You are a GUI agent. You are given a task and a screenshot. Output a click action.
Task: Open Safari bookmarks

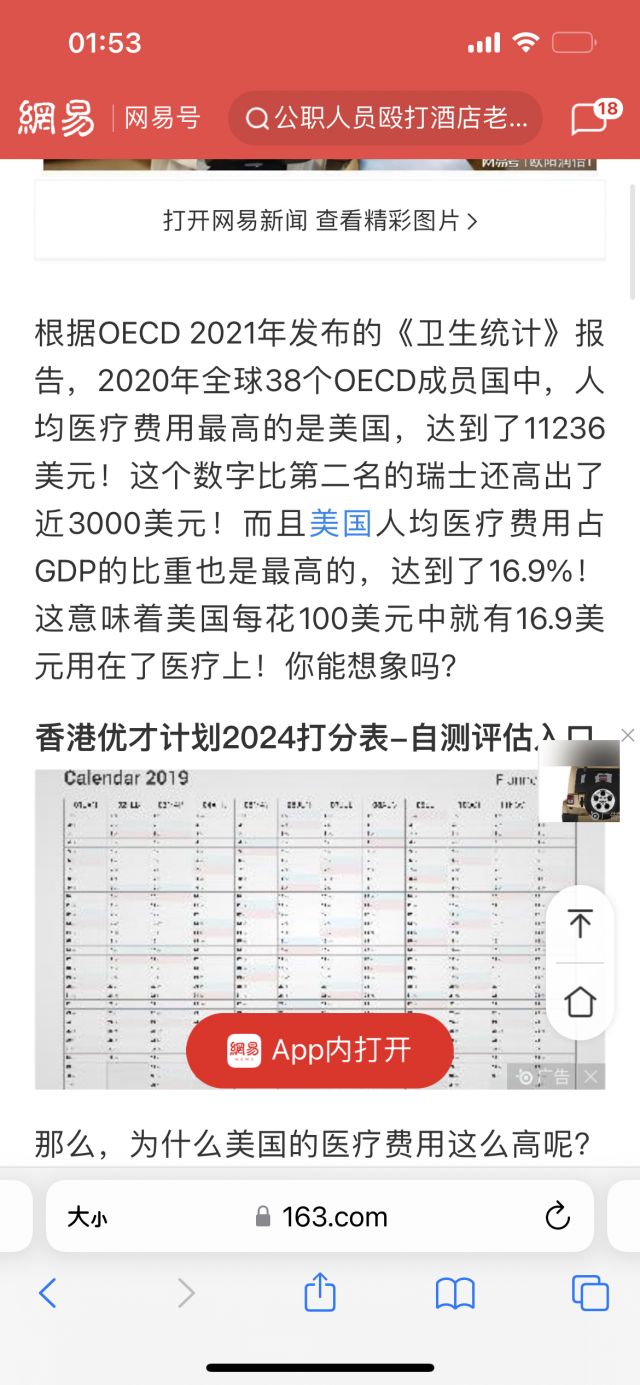click(x=455, y=1294)
